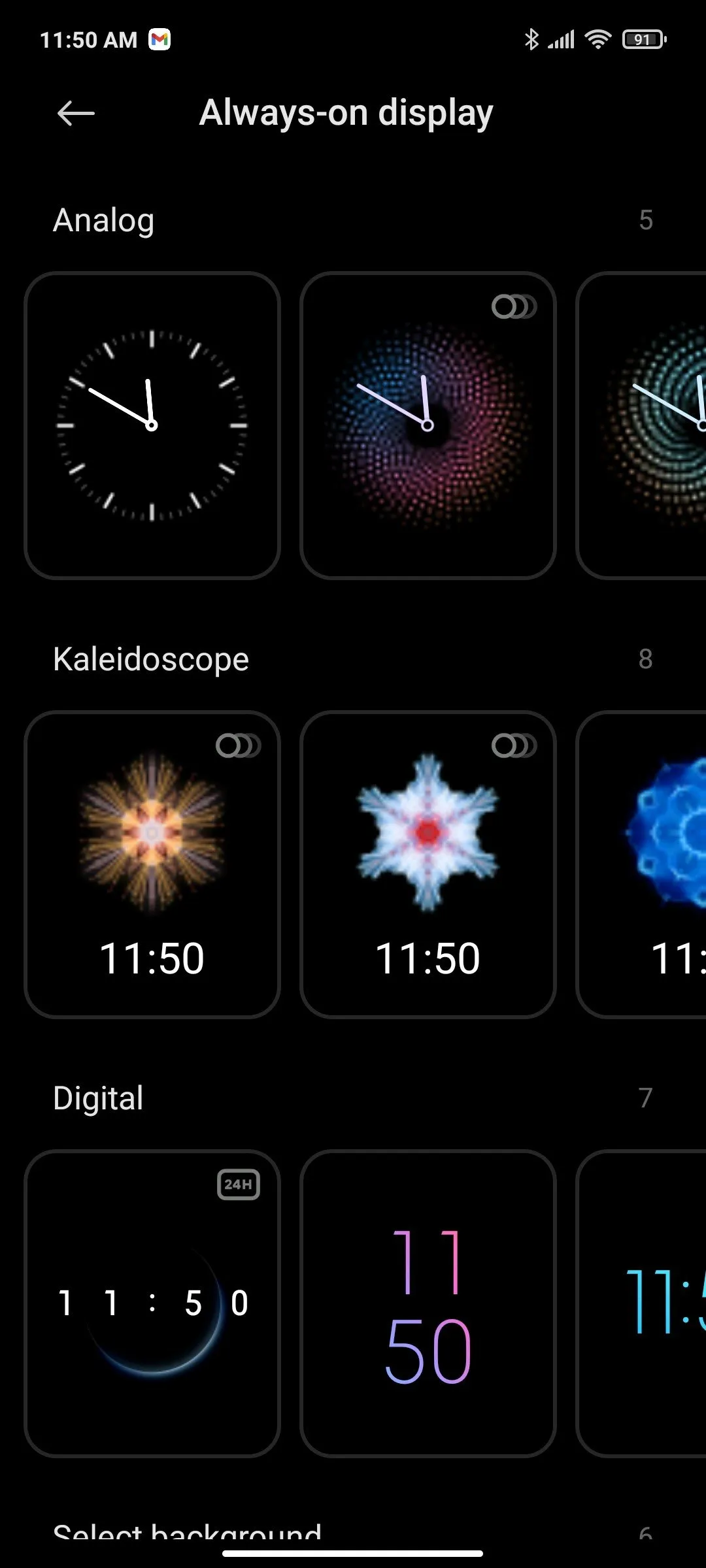The width and height of the screenshot is (706, 1568).
Task: Choose the white snowflake kaleidoscope style
Action: [428, 864]
